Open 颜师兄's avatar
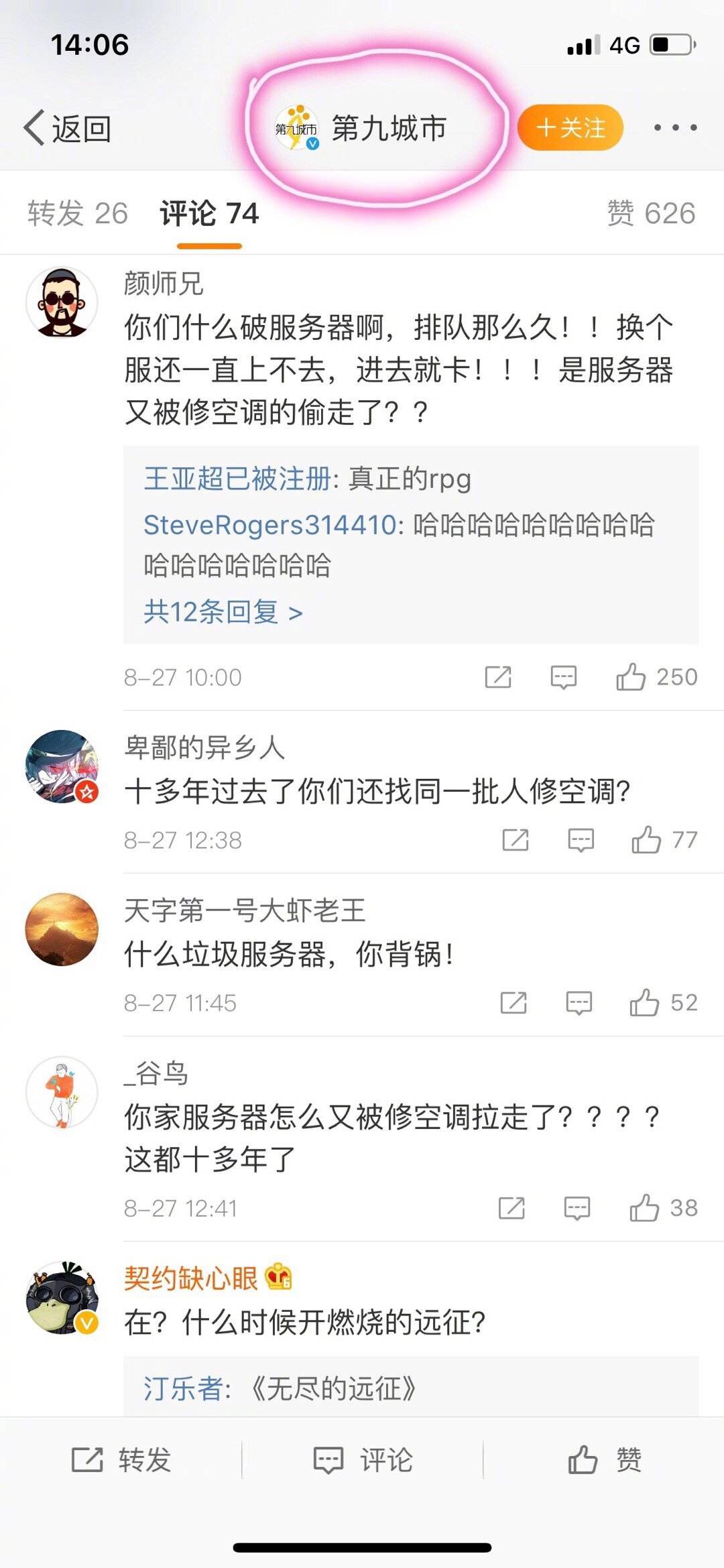Image resolution: width=724 pixels, height=1568 pixels. click(x=62, y=302)
